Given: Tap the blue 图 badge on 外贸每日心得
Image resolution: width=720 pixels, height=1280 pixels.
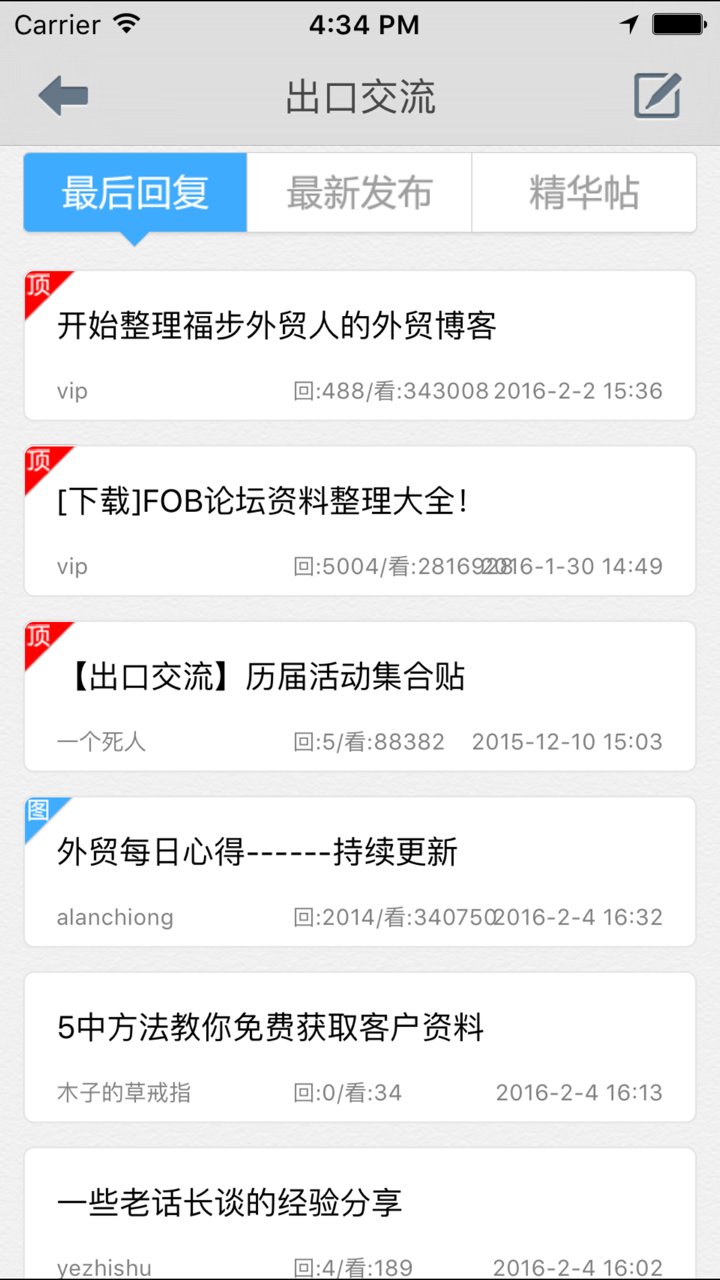Looking at the screenshot, I should 36,812.
